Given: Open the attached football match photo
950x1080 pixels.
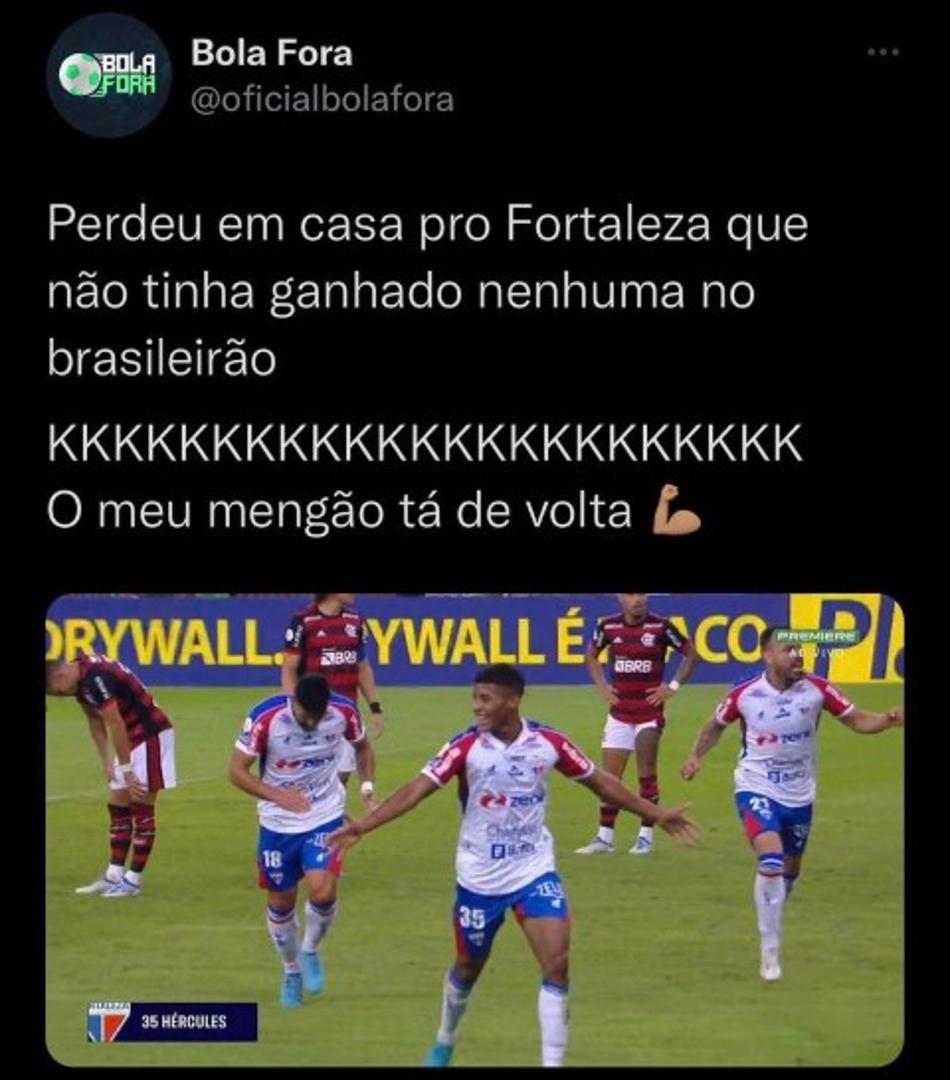Looking at the screenshot, I should pos(474,830).
